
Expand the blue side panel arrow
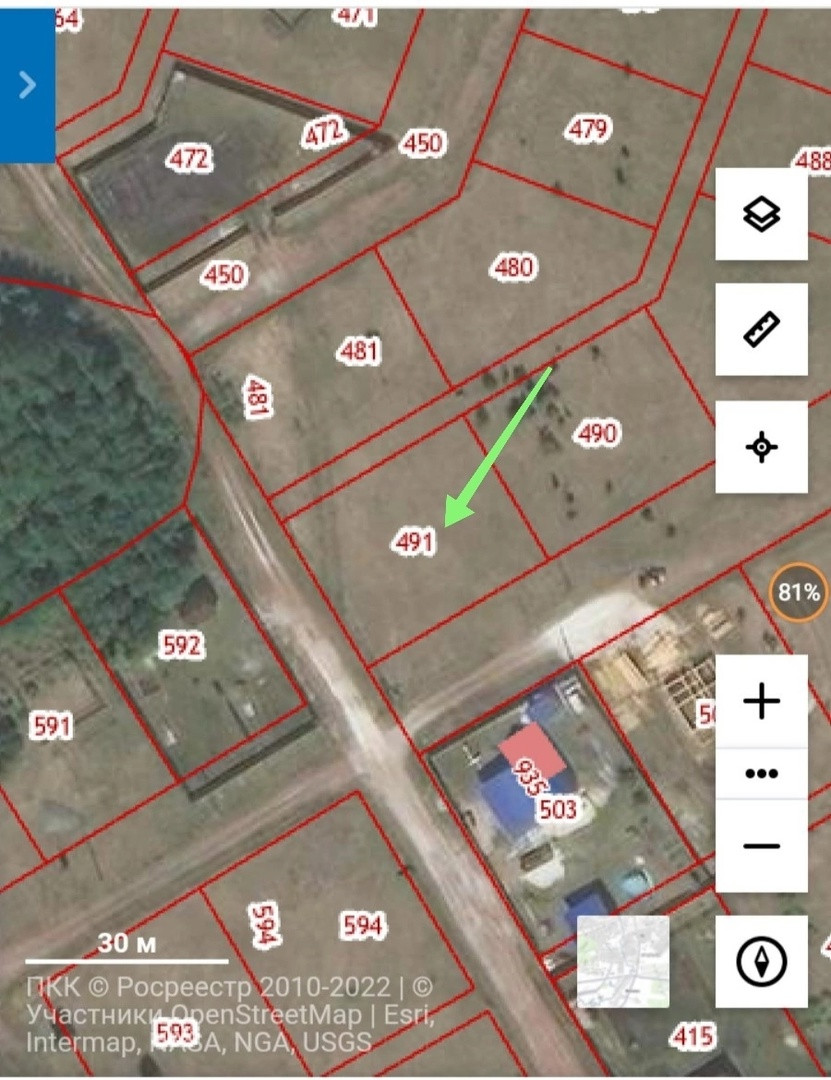pyautogui.click(x=27, y=85)
